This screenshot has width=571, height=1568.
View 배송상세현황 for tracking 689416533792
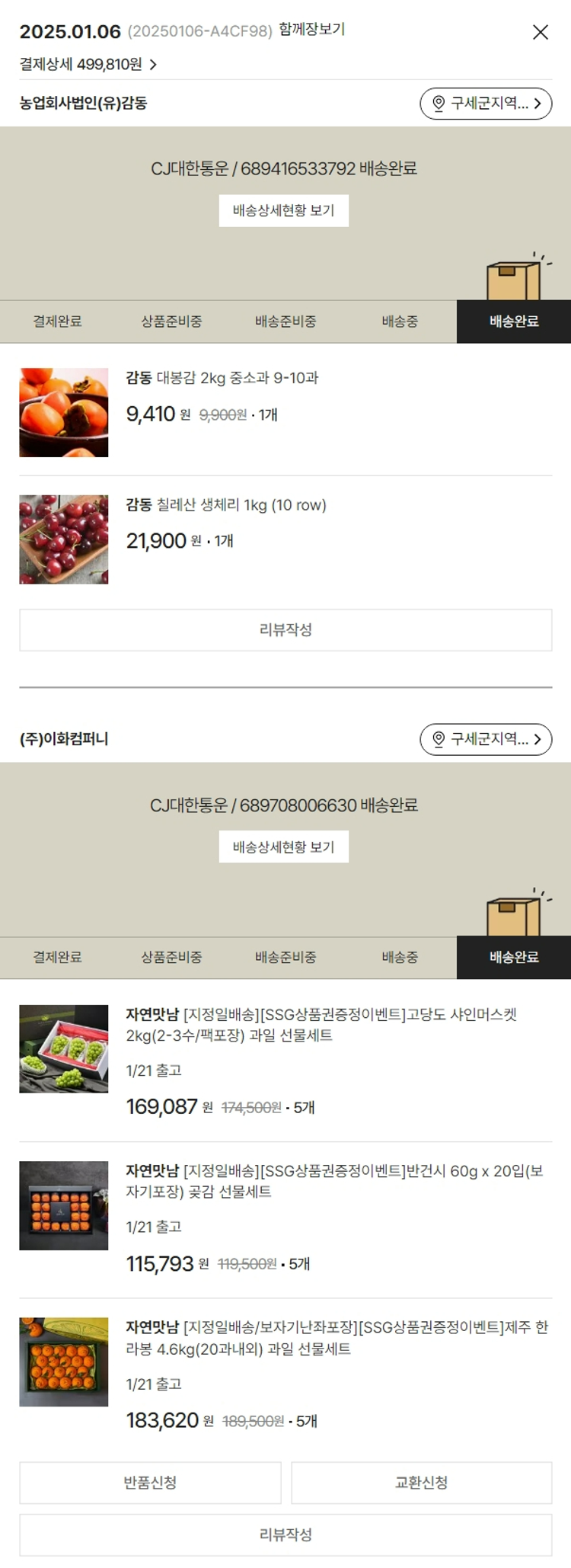(283, 211)
